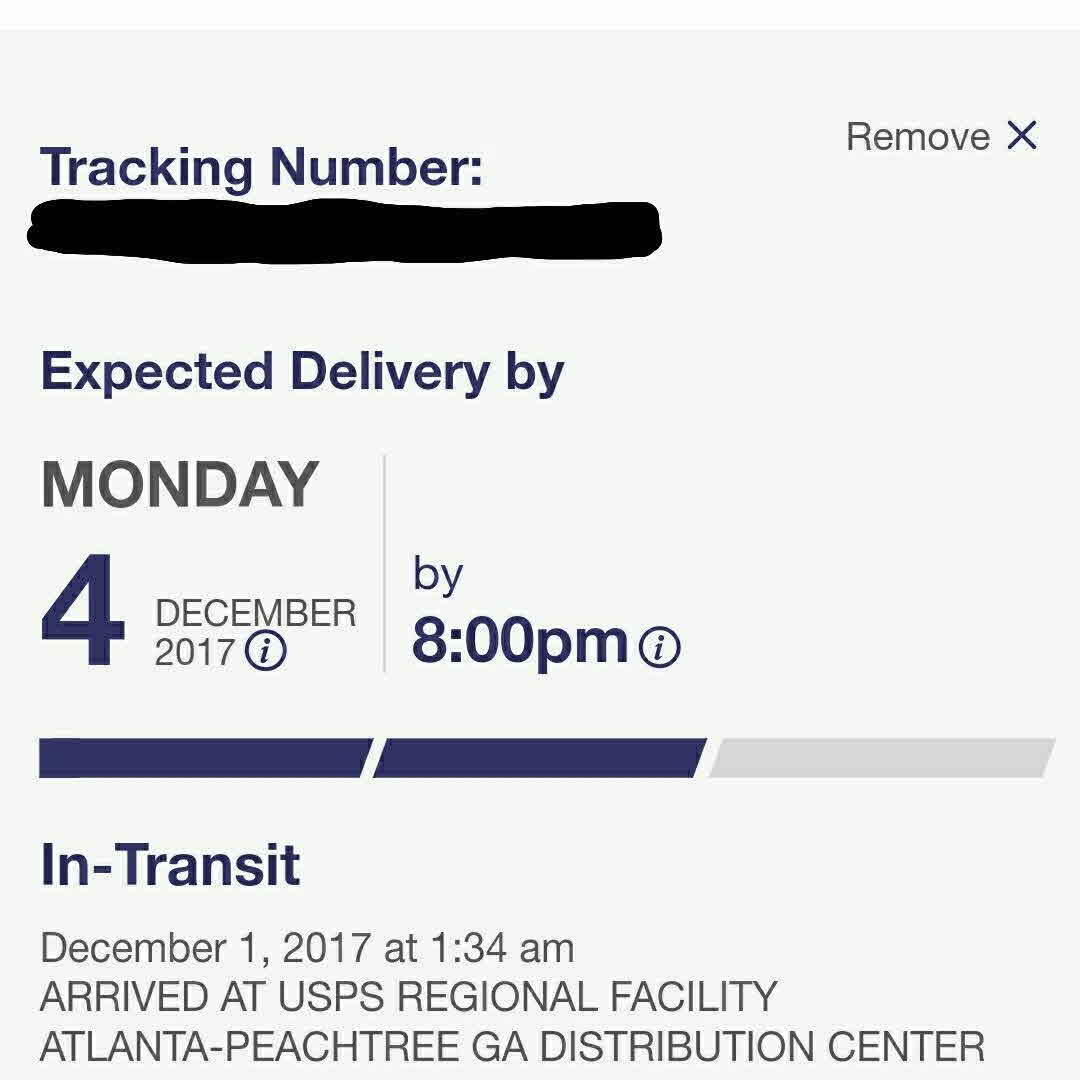
Task: Remove this tracked package
Action: coord(942,136)
